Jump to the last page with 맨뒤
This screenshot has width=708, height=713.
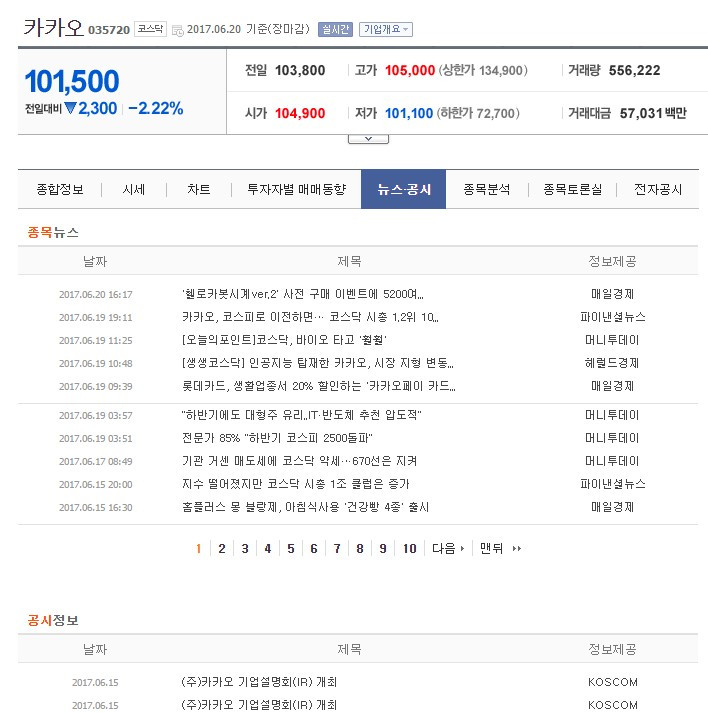[501, 548]
